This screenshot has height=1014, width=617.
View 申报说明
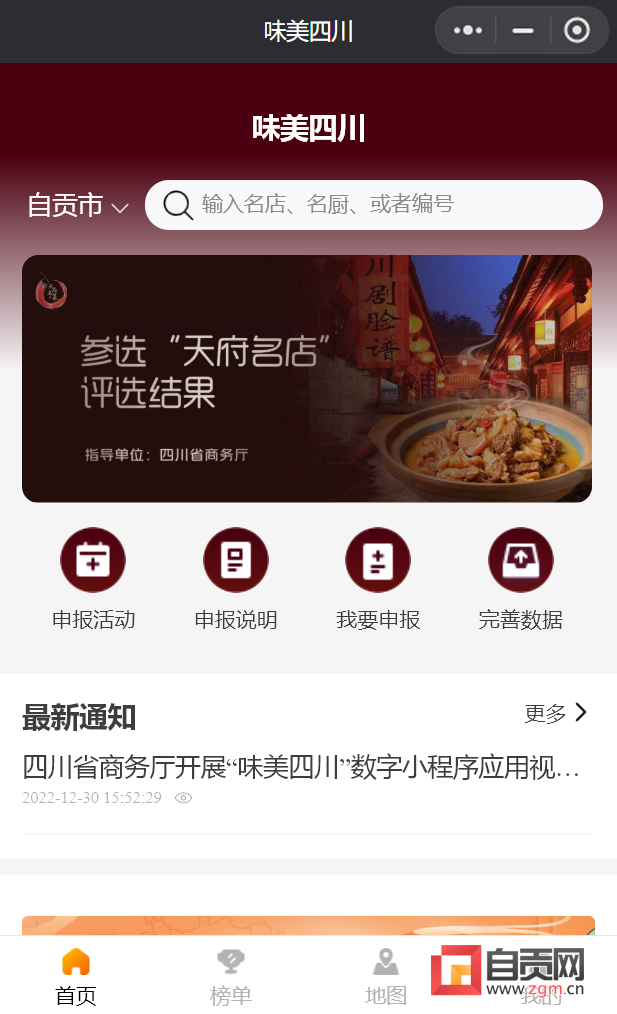[236, 580]
